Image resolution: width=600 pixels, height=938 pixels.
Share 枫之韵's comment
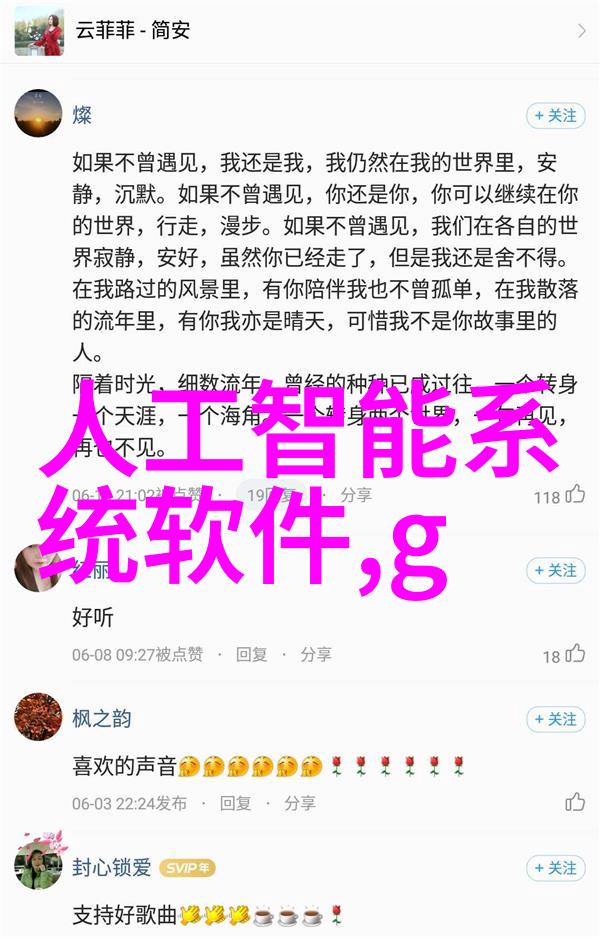pyautogui.click(x=299, y=803)
